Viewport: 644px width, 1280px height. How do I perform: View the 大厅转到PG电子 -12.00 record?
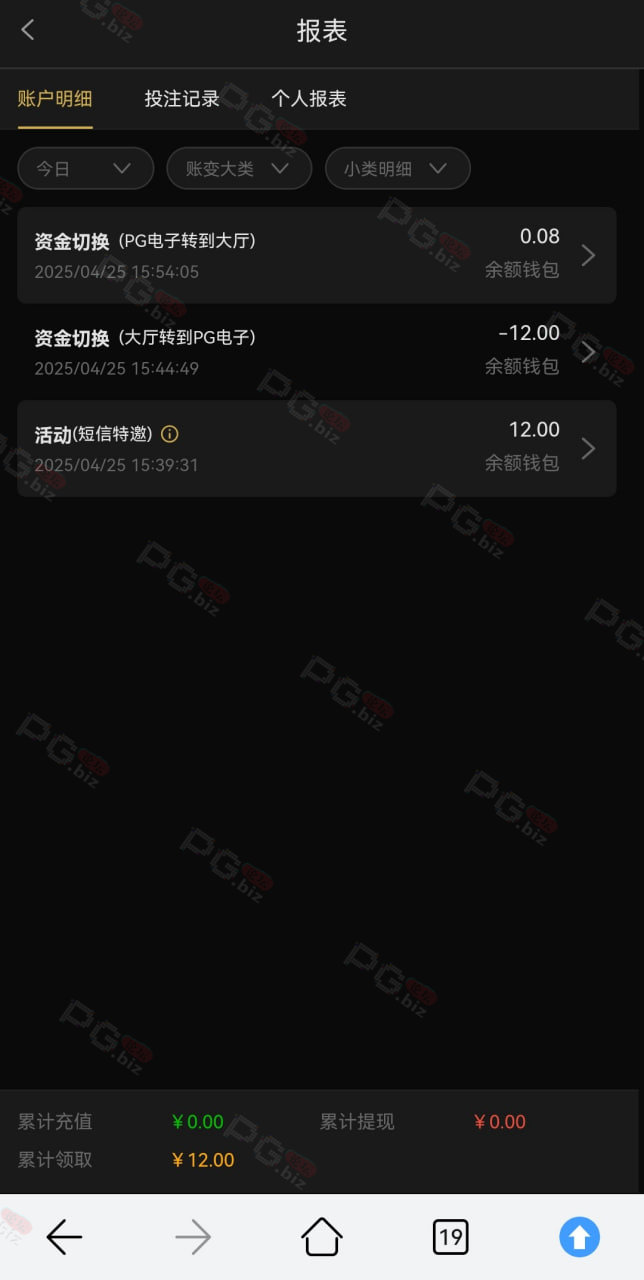click(x=316, y=352)
